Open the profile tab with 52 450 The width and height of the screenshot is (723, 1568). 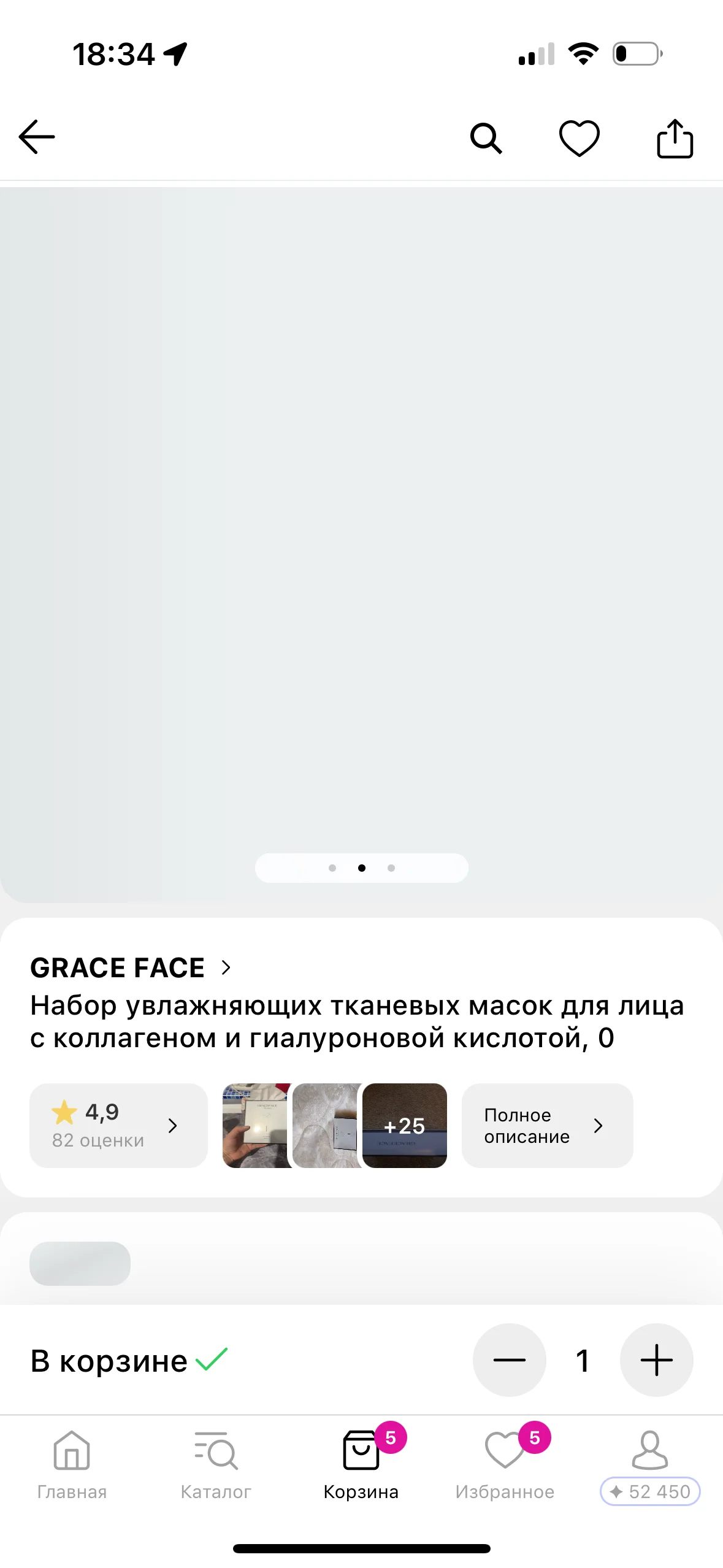pyautogui.click(x=650, y=1466)
